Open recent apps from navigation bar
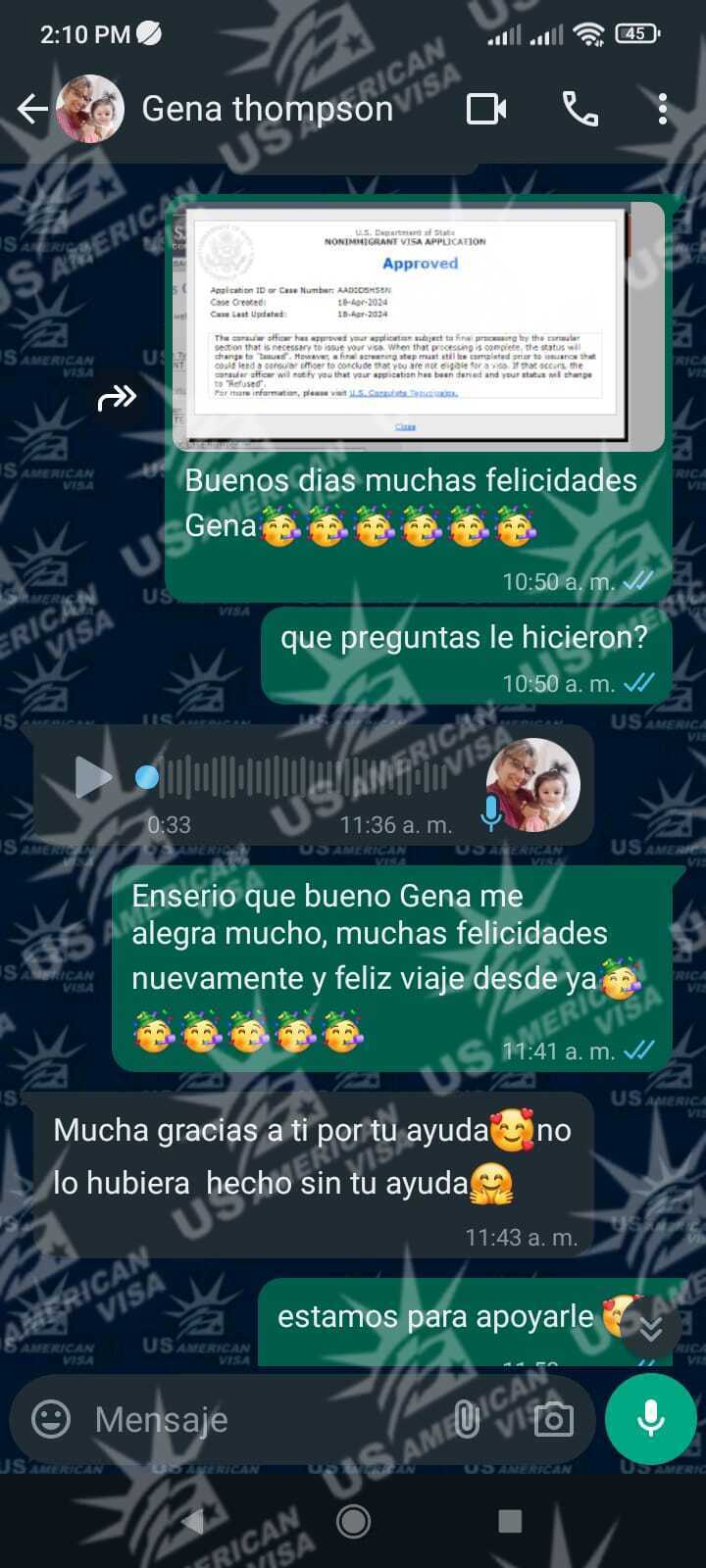Image resolution: width=706 pixels, height=1568 pixels. pyautogui.click(x=510, y=1521)
